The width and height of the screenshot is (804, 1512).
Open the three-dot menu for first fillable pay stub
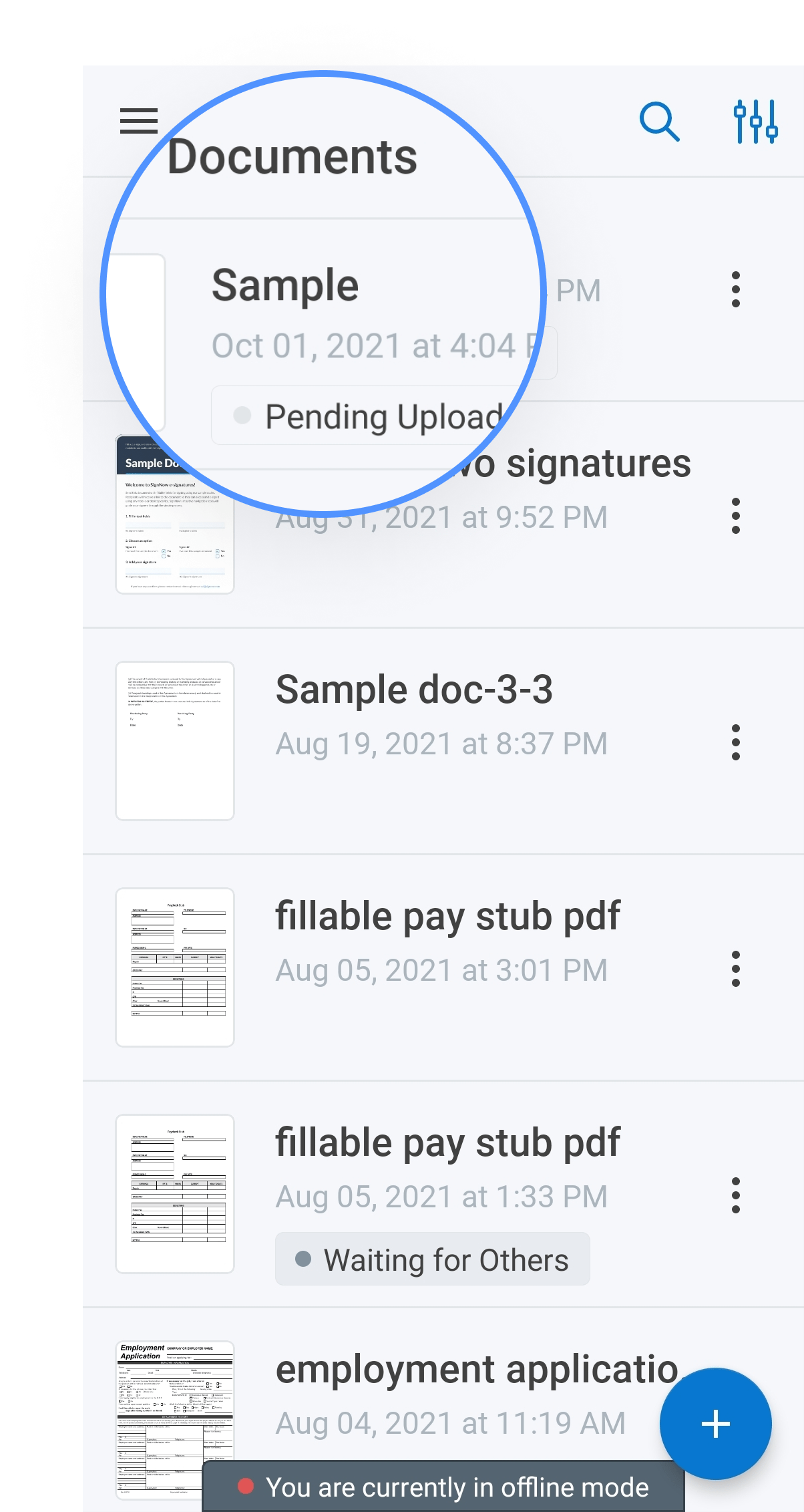pyautogui.click(x=735, y=968)
